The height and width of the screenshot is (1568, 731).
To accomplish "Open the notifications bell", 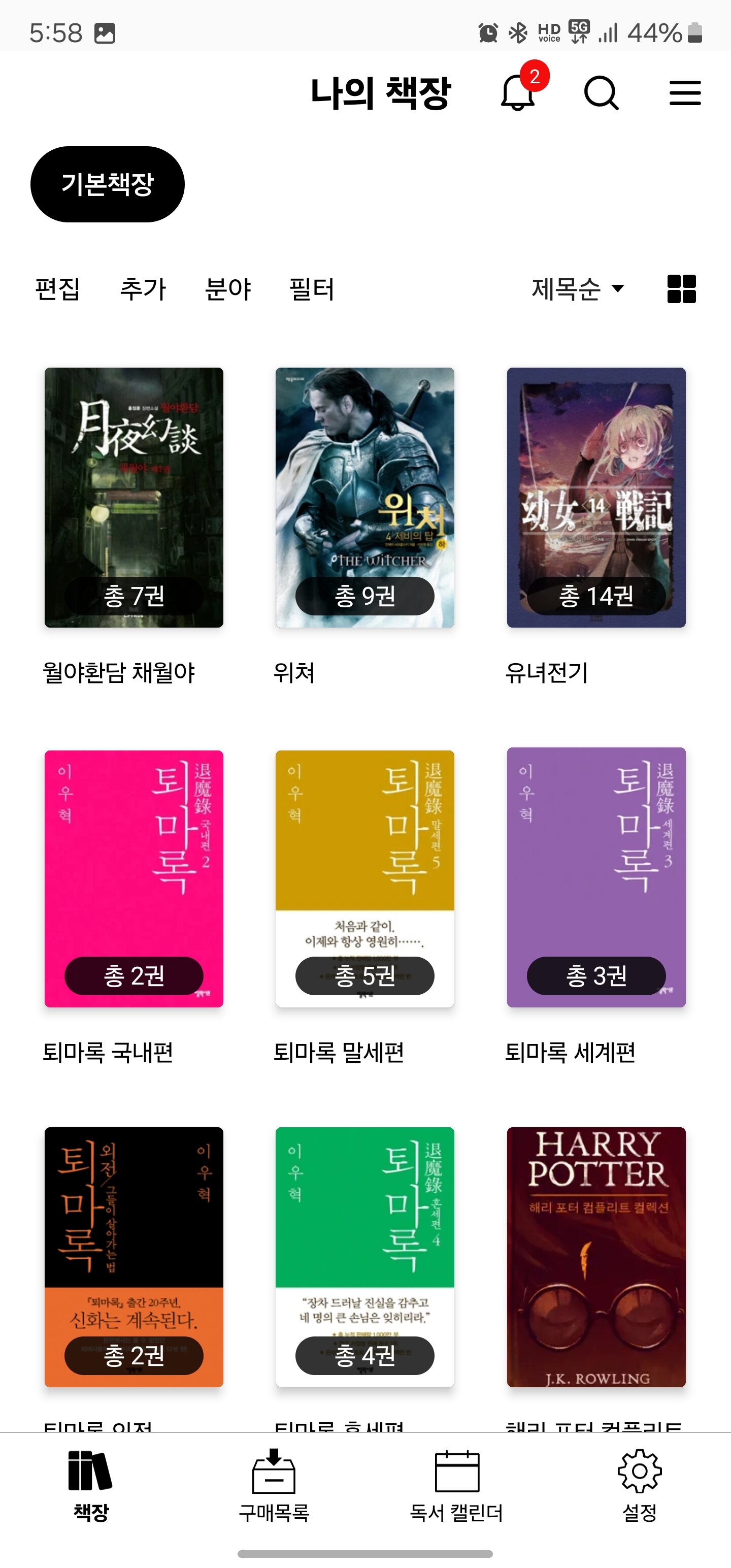I will click(x=518, y=92).
